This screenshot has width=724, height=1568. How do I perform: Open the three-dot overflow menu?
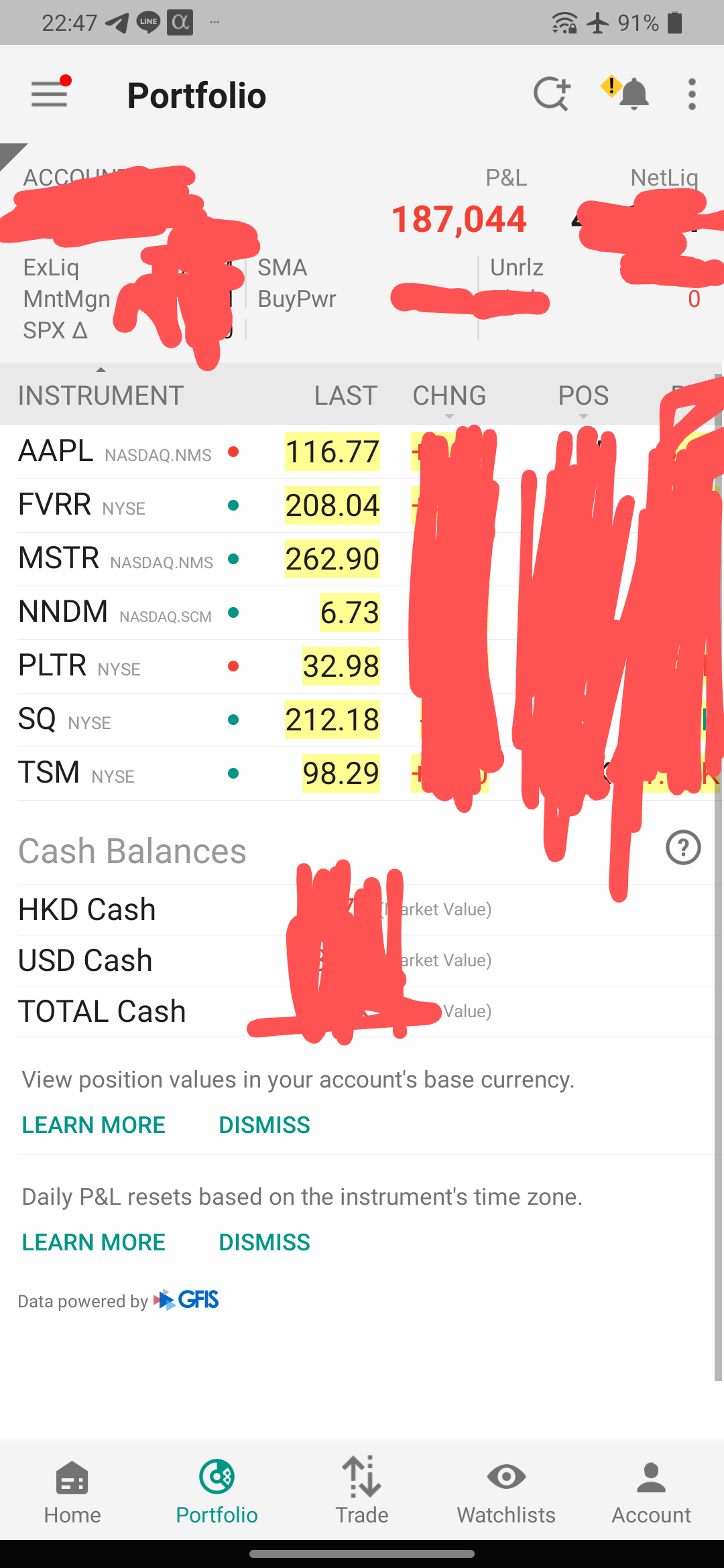click(692, 94)
